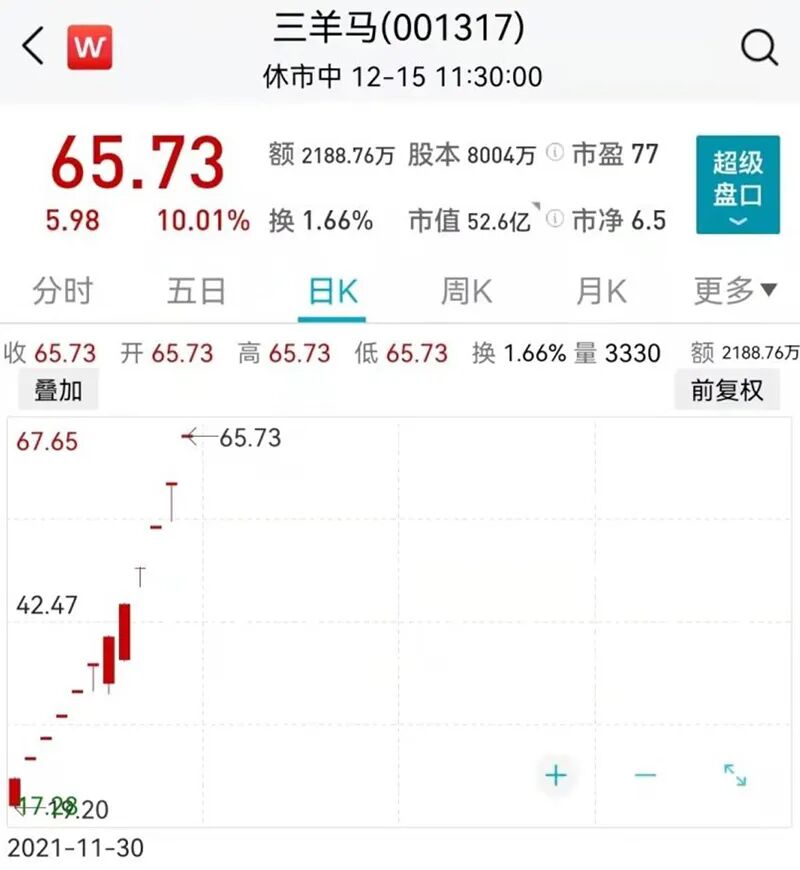
Task: Open the 超级盘口 panel
Action: (737, 185)
